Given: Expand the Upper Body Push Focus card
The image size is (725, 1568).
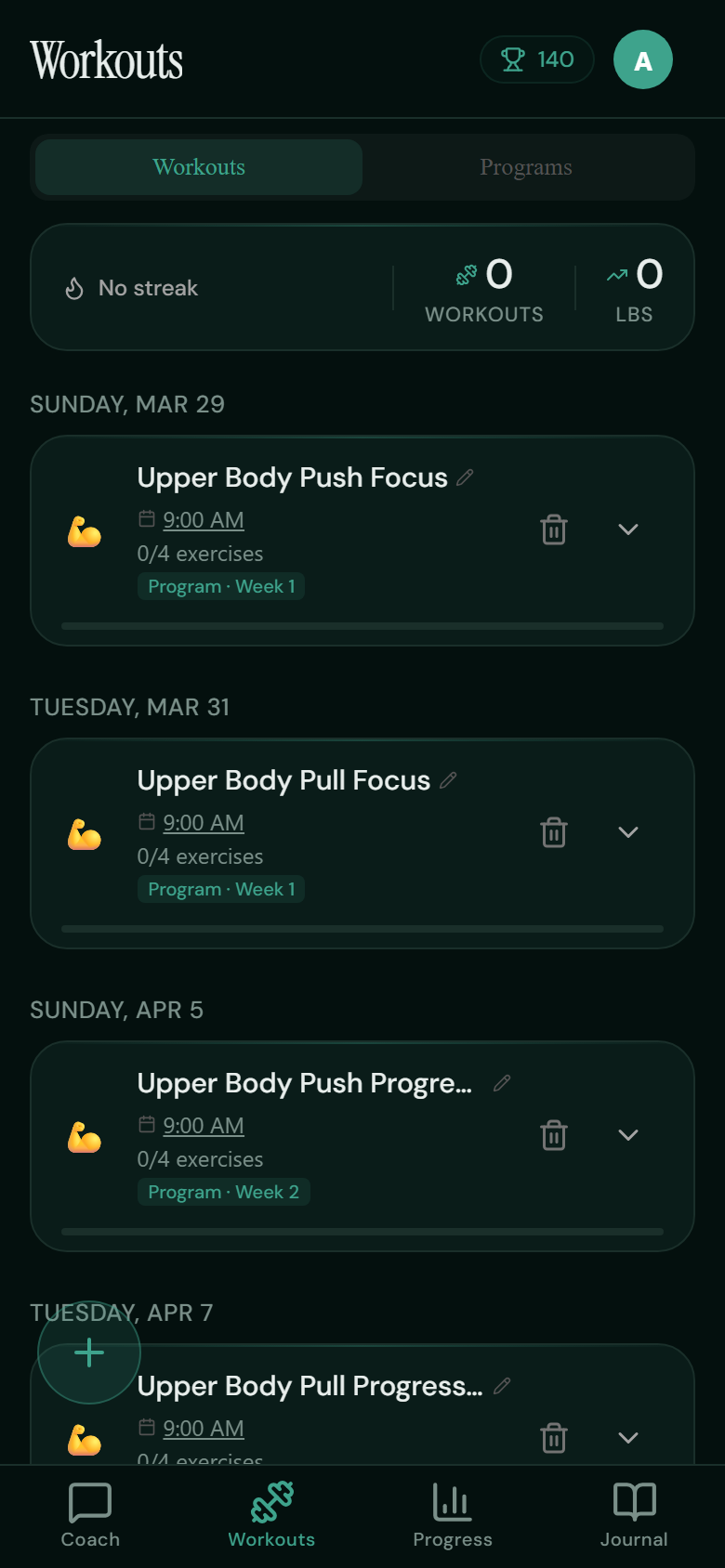Looking at the screenshot, I should coord(627,529).
